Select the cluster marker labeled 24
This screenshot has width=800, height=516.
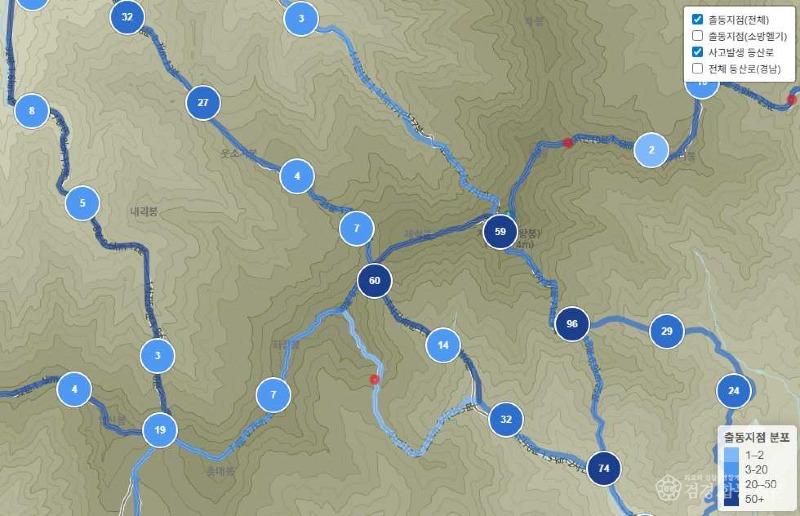[734, 390]
